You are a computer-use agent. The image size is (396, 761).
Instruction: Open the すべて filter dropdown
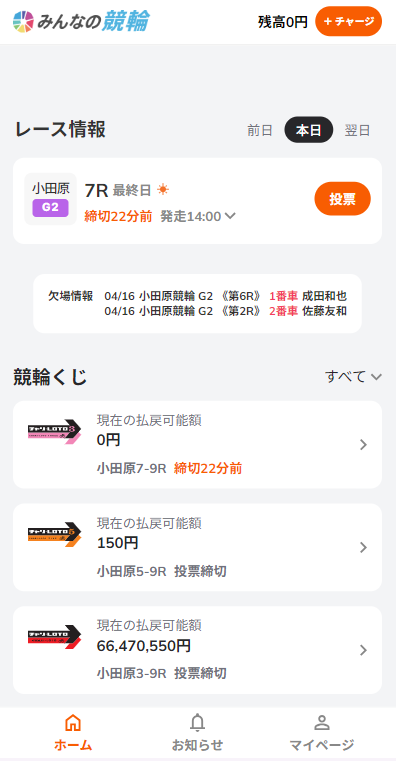point(353,377)
